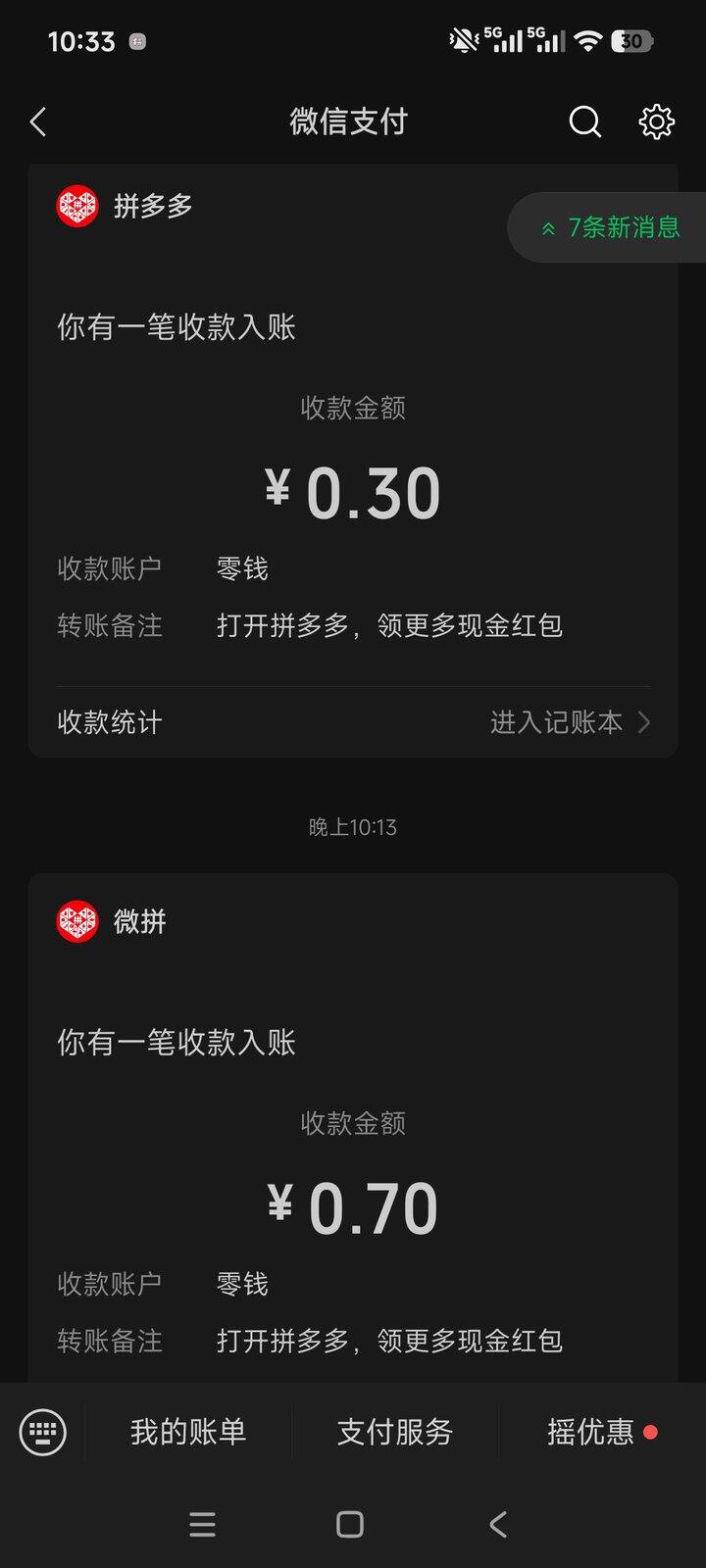Tap the battery indicator in the status bar
This screenshot has height=1568, width=706.
[x=631, y=40]
